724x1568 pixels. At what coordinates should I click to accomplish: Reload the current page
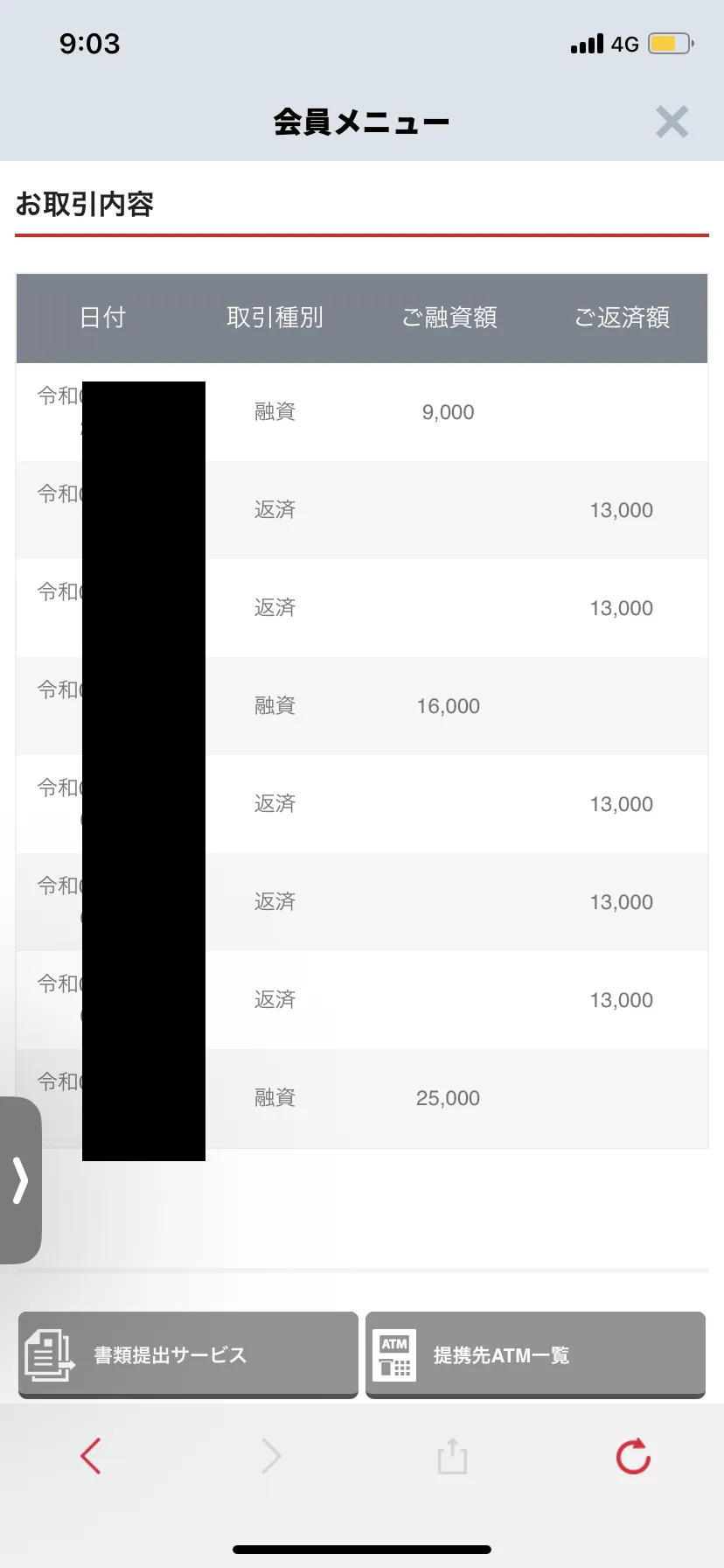633,1457
